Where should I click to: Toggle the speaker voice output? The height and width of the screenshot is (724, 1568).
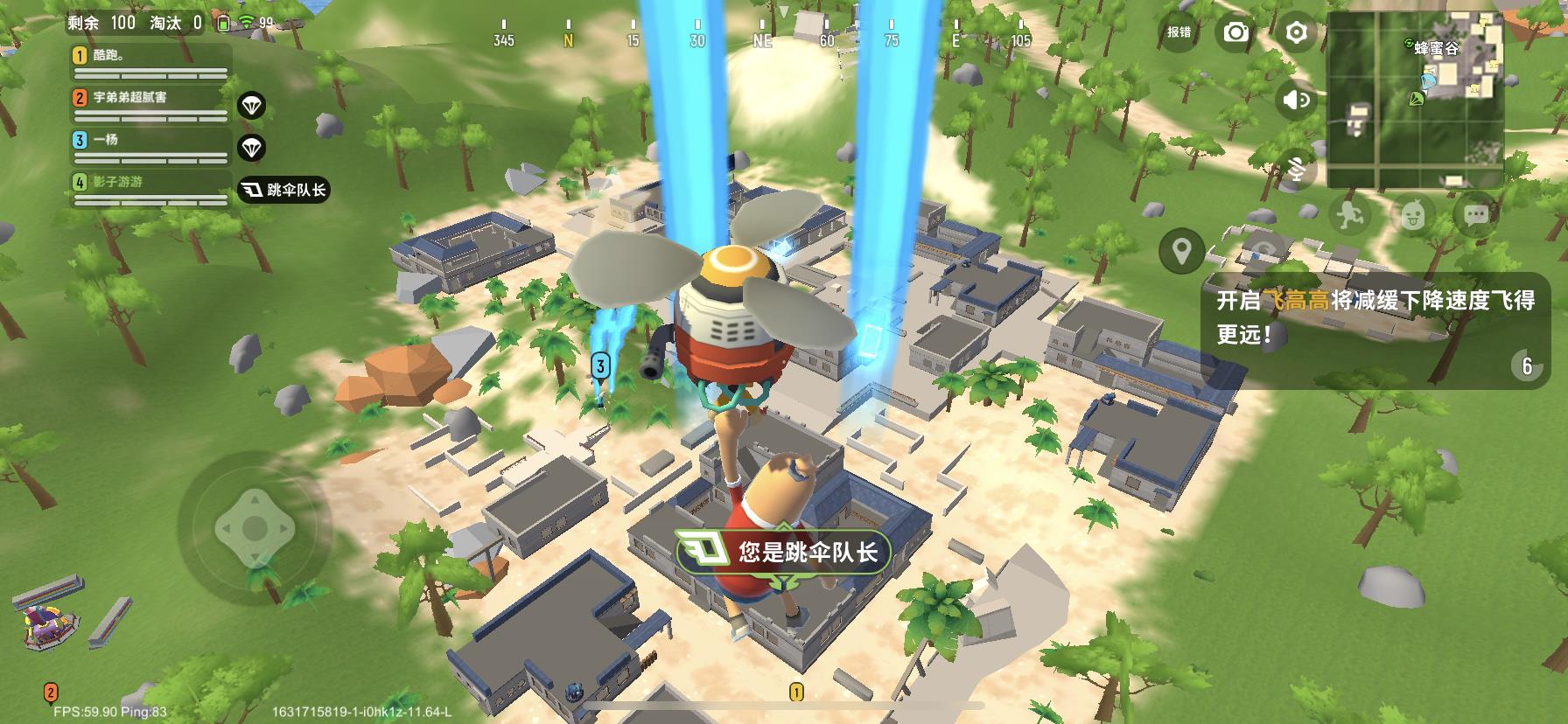pyautogui.click(x=1296, y=100)
